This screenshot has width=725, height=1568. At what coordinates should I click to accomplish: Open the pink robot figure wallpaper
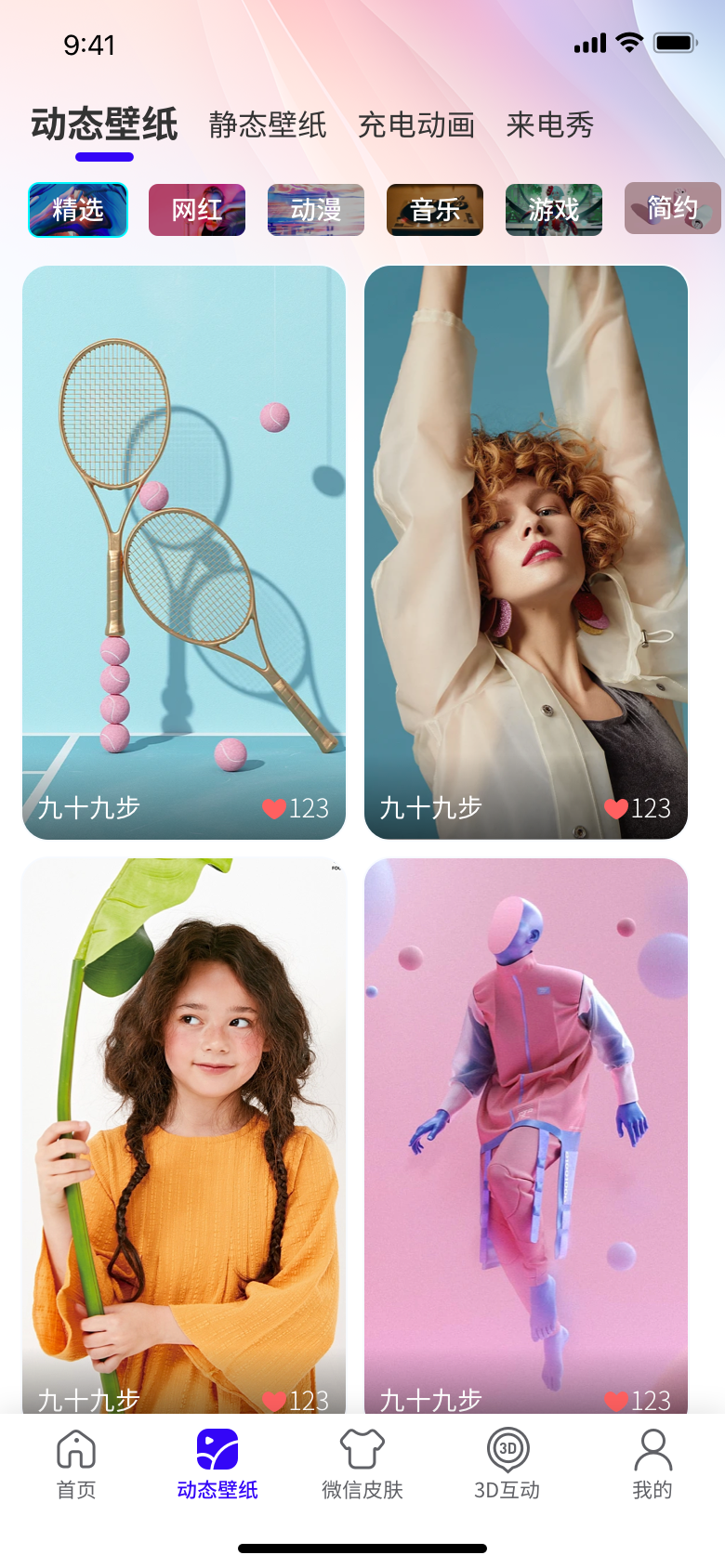[526, 1135]
